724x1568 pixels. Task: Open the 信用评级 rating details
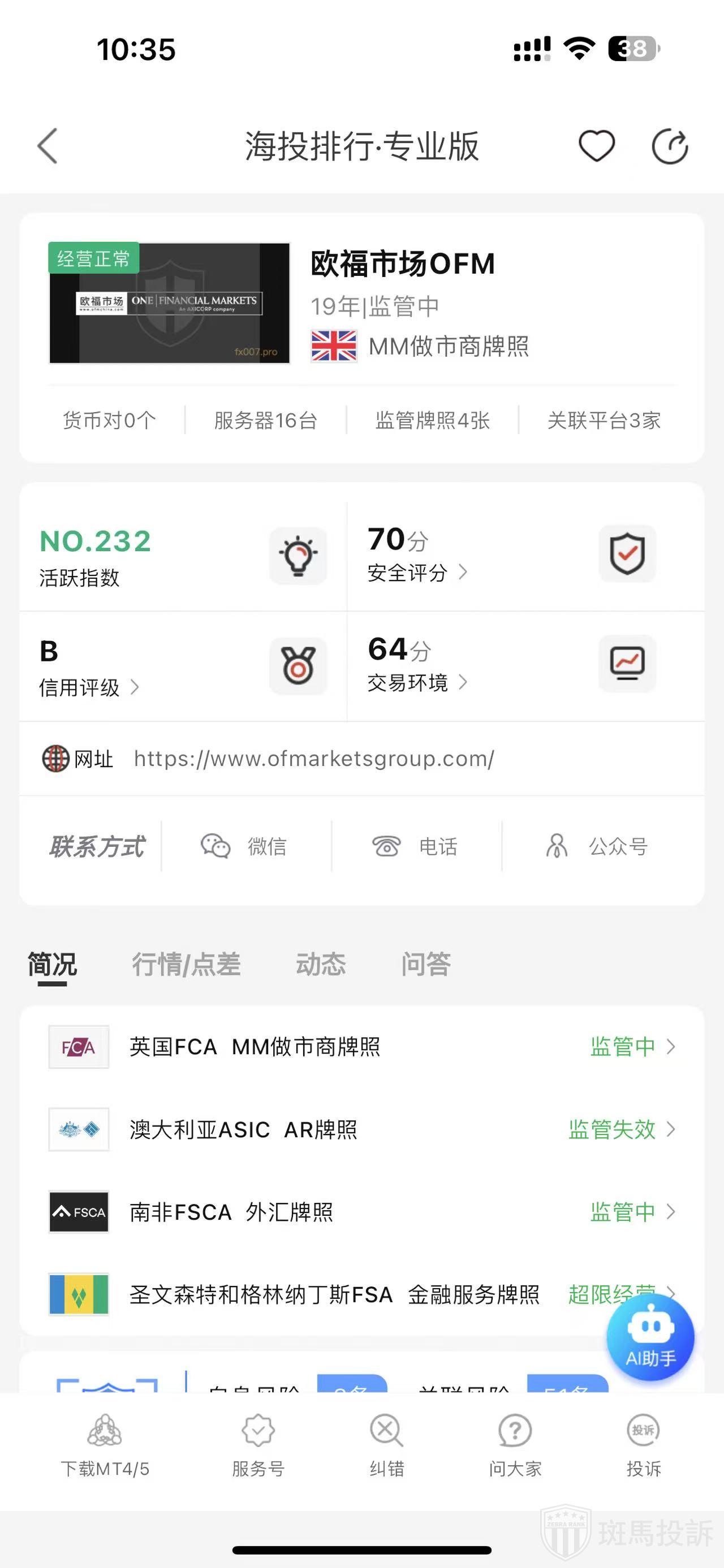click(x=89, y=687)
